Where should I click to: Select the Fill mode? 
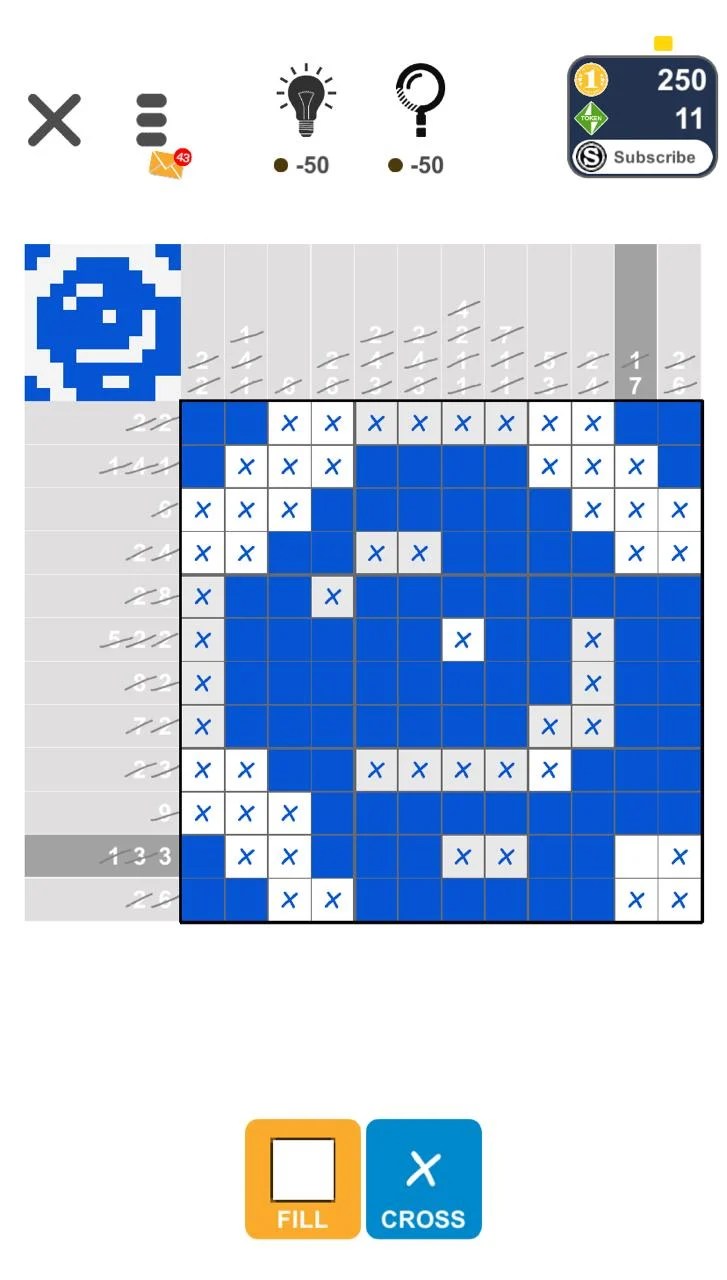pos(302,1179)
